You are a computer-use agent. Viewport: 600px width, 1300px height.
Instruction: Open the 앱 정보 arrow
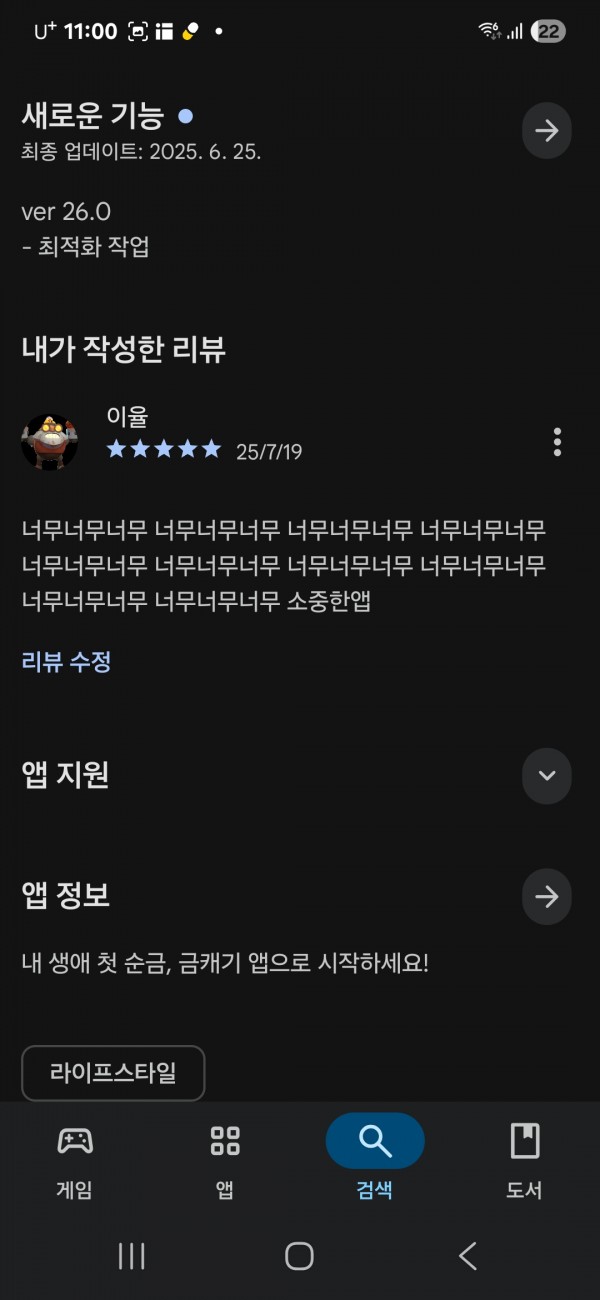tap(547, 896)
